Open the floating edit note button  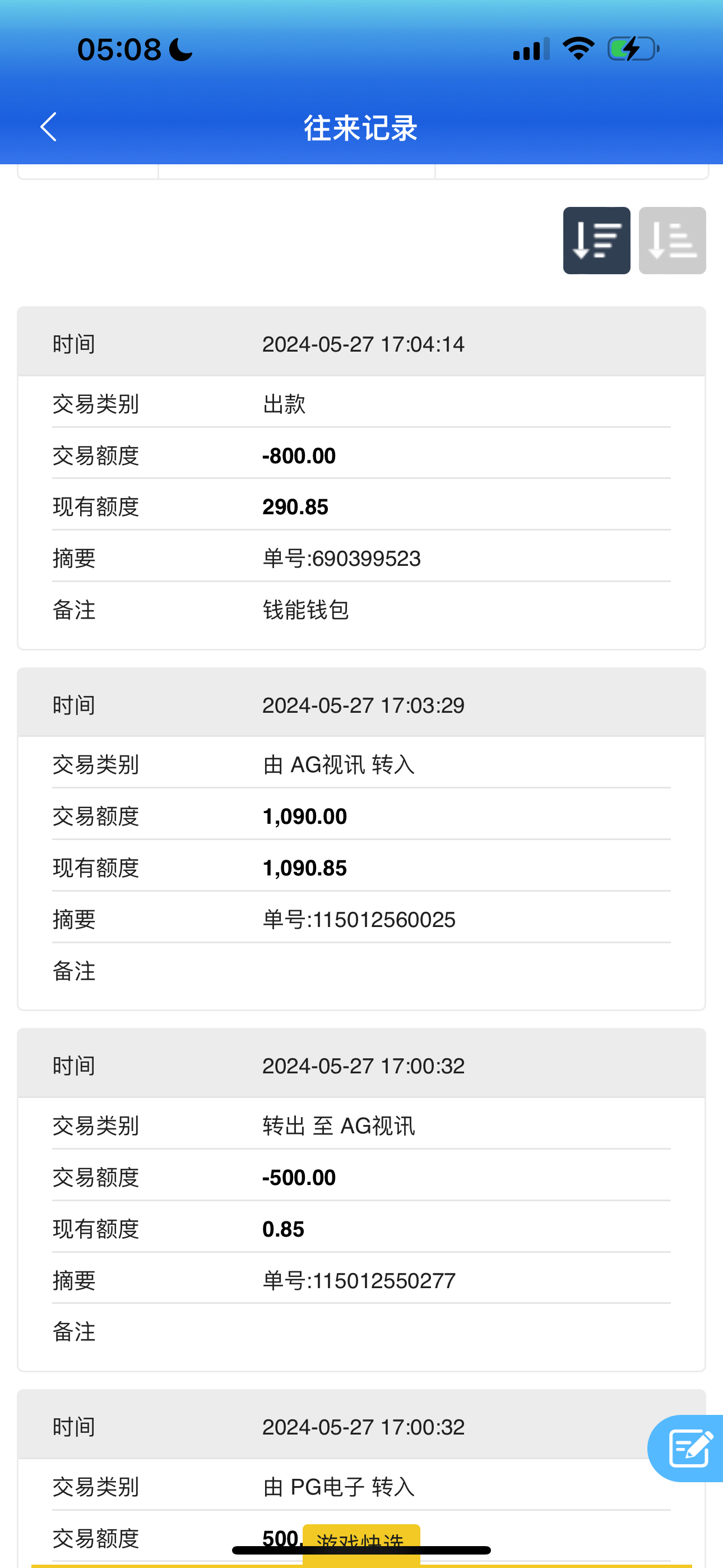tap(688, 1449)
